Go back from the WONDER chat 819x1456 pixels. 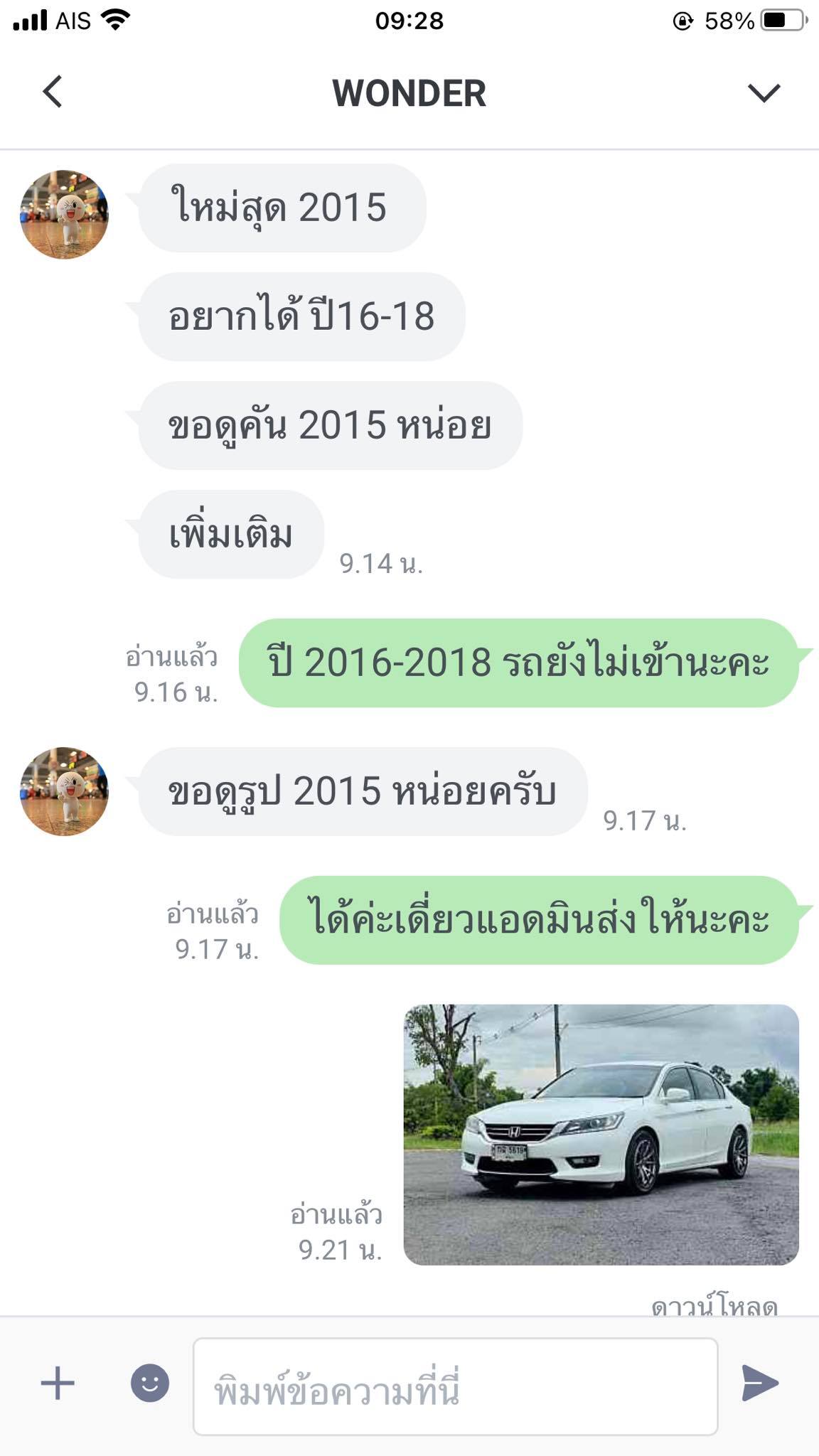tap(53, 92)
